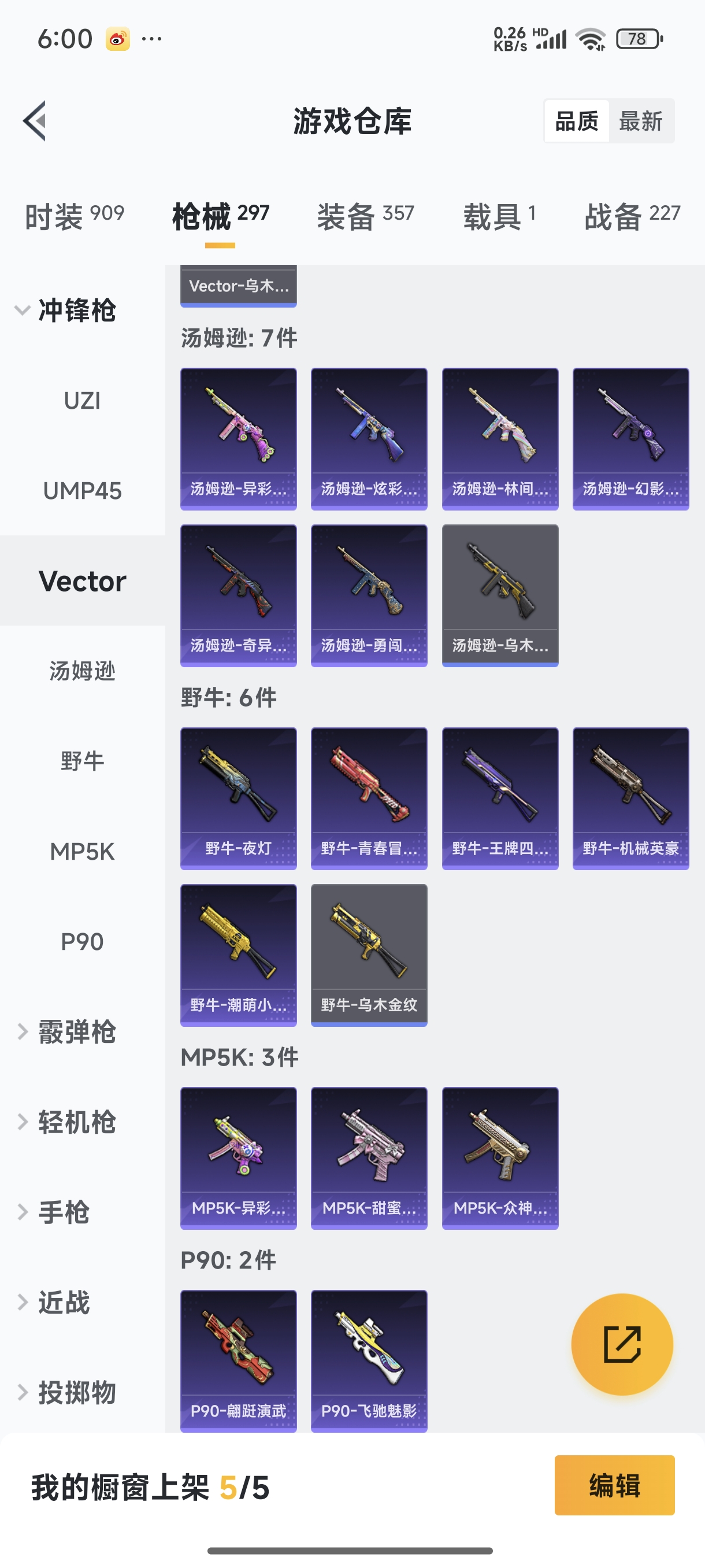Image resolution: width=705 pixels, height=1568 pixels.
Task: Open the 野牛-夜灯 skin
Action: [239, 797]
